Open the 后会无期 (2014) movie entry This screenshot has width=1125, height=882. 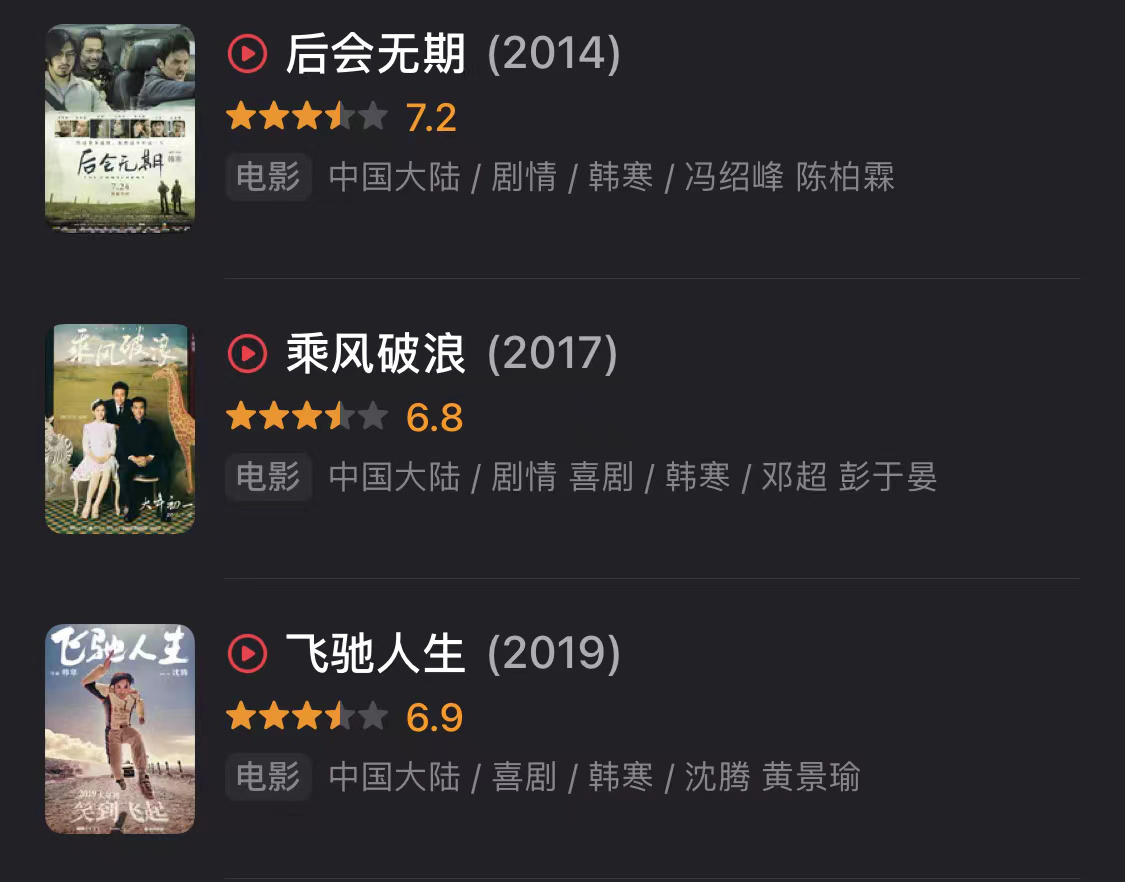coord(375,54)
